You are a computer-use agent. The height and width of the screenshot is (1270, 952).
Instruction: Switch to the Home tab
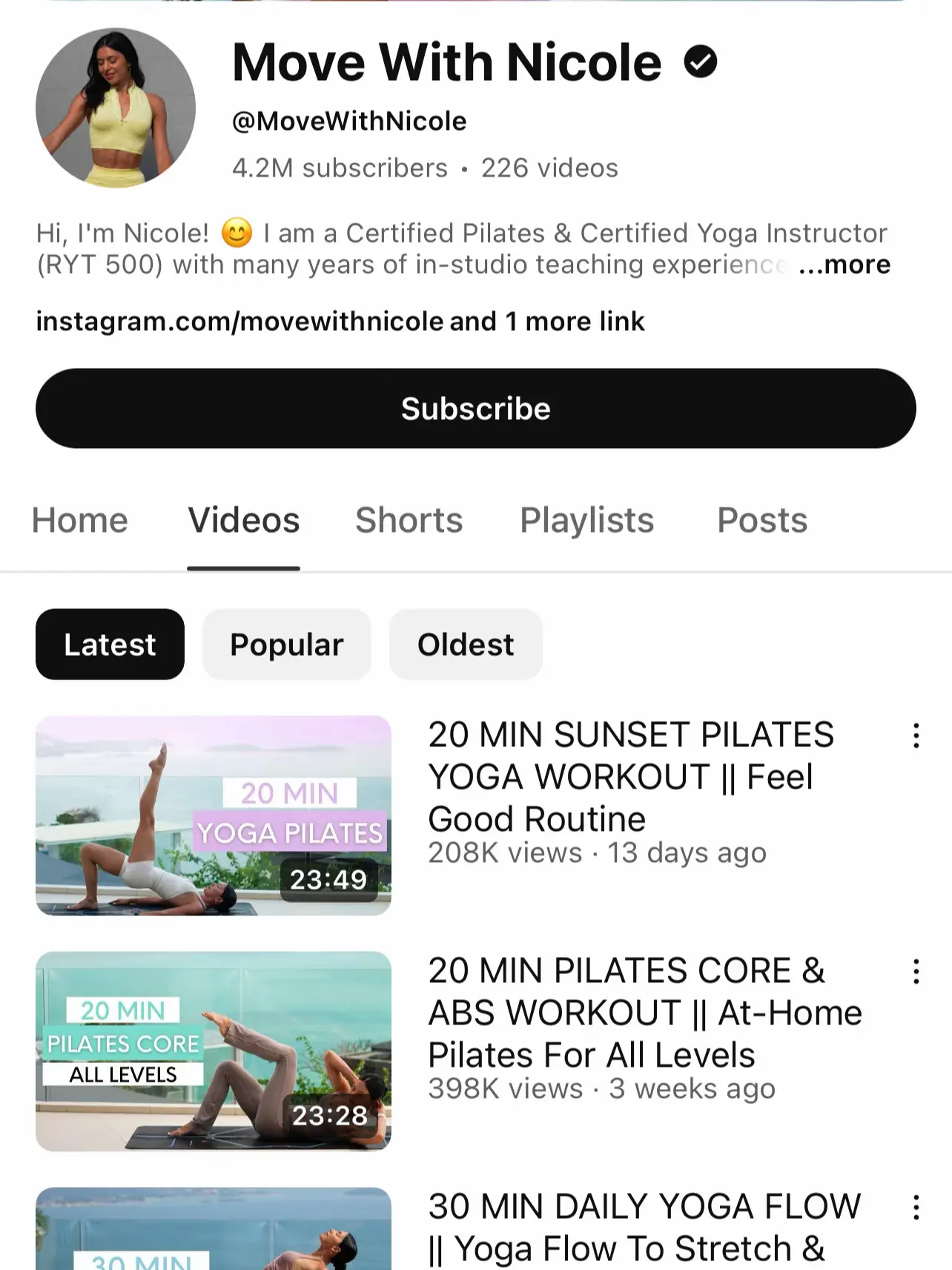tap(79, 520)
